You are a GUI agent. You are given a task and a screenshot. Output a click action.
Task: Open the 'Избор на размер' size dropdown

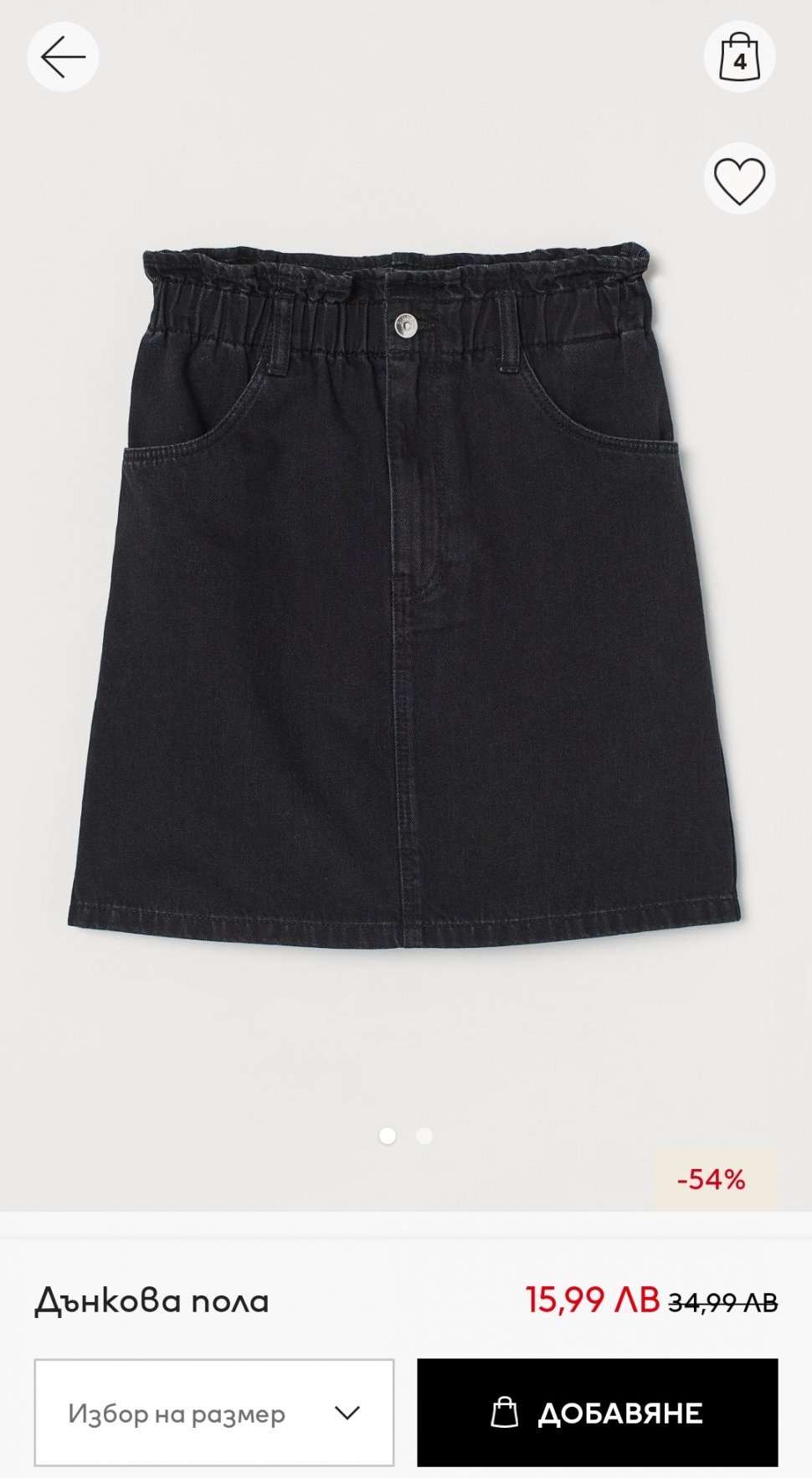[214, 1413]
